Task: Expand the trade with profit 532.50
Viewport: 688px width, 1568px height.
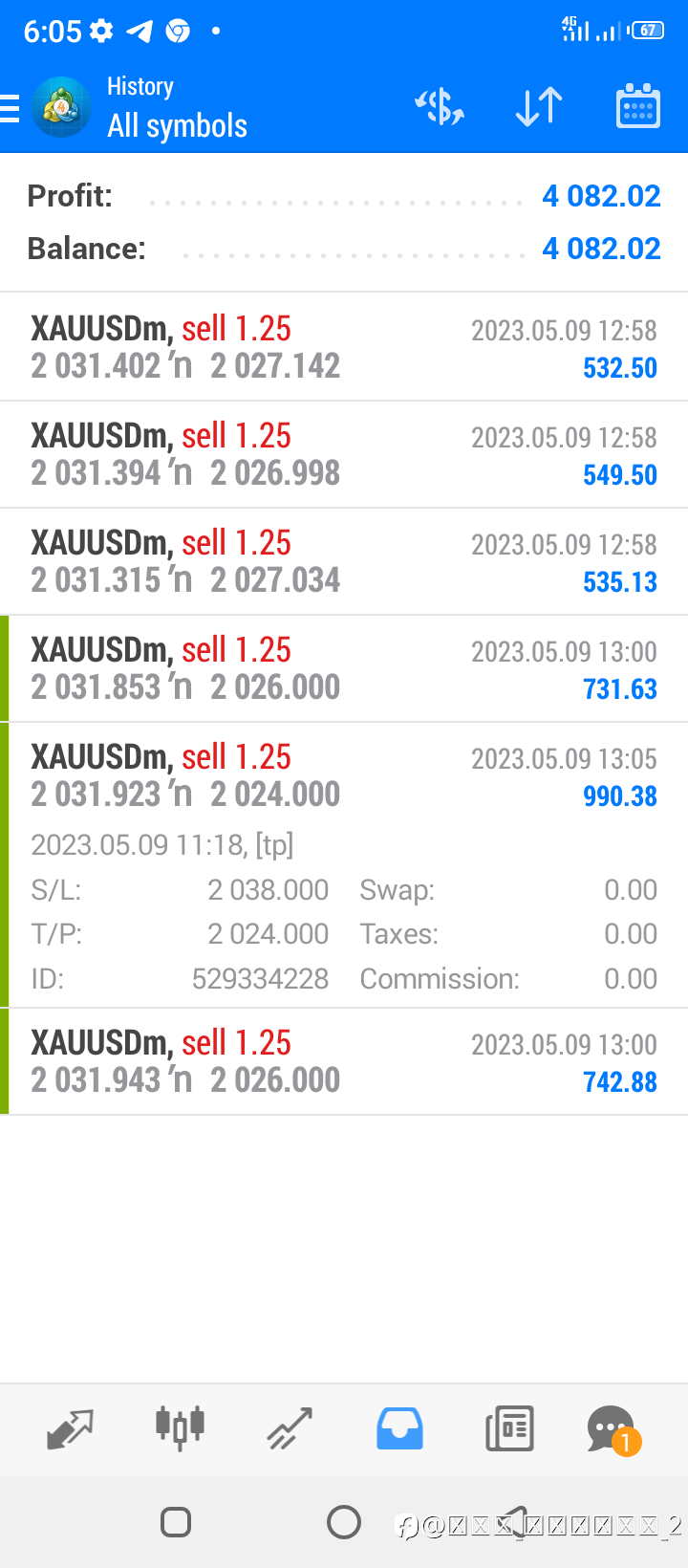Action: point(344,347)
